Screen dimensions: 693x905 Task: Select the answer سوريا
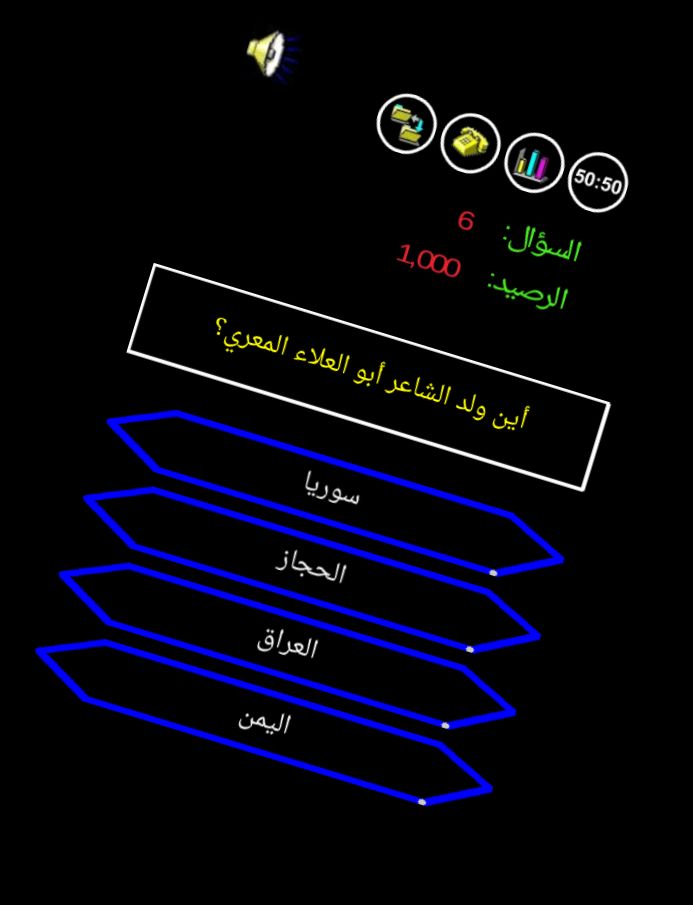pyautogui.click(x=334, y=491)
